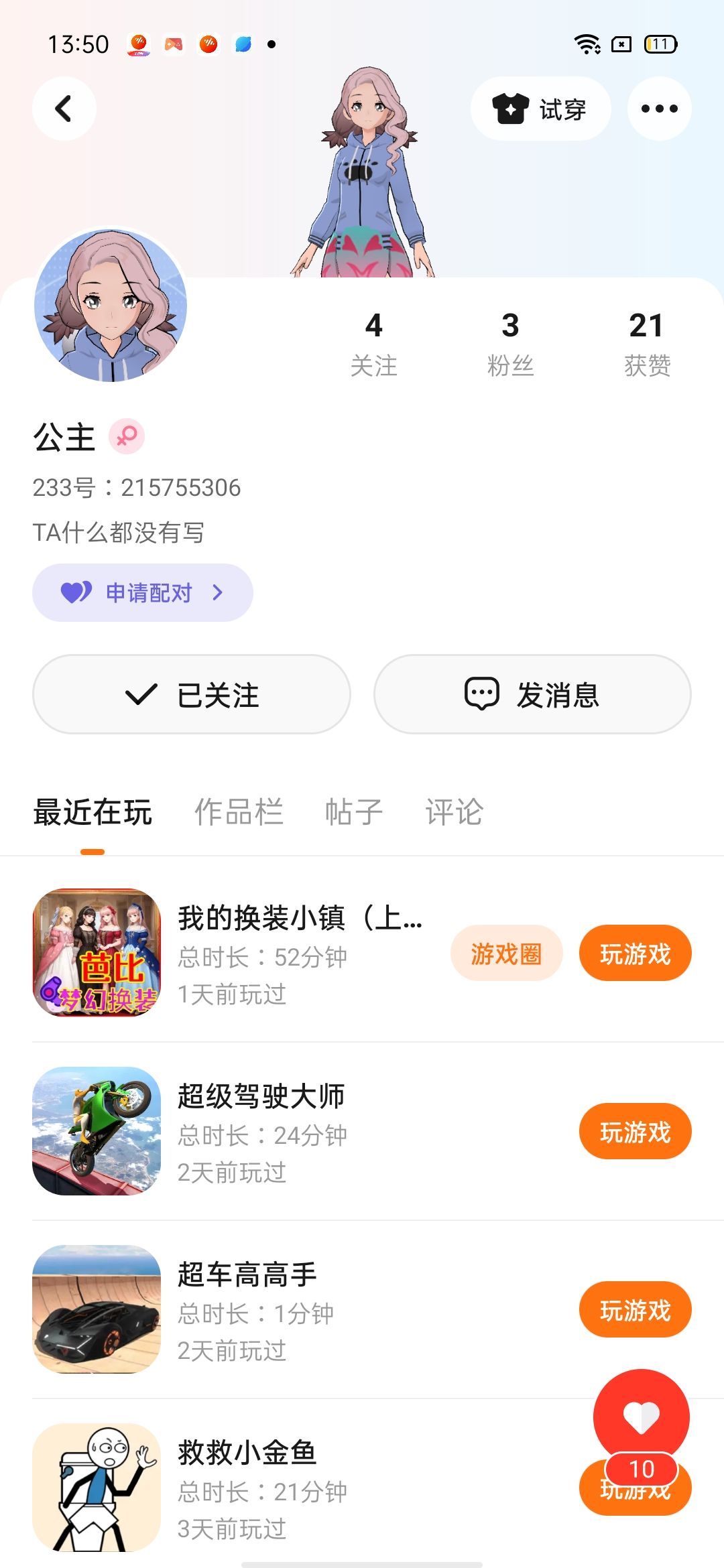
Task: Tap 申请配对 to request a match
Action: click(x=143, y=592)
